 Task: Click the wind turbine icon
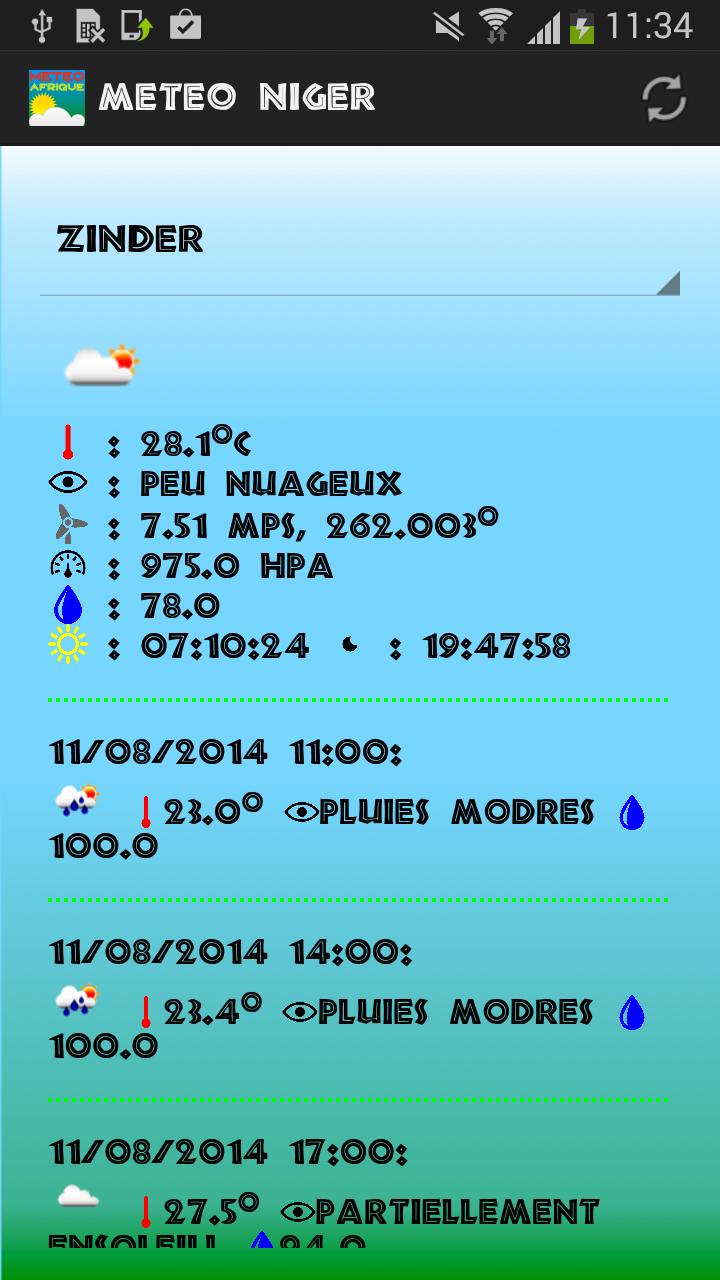click(x=66, y=523)
